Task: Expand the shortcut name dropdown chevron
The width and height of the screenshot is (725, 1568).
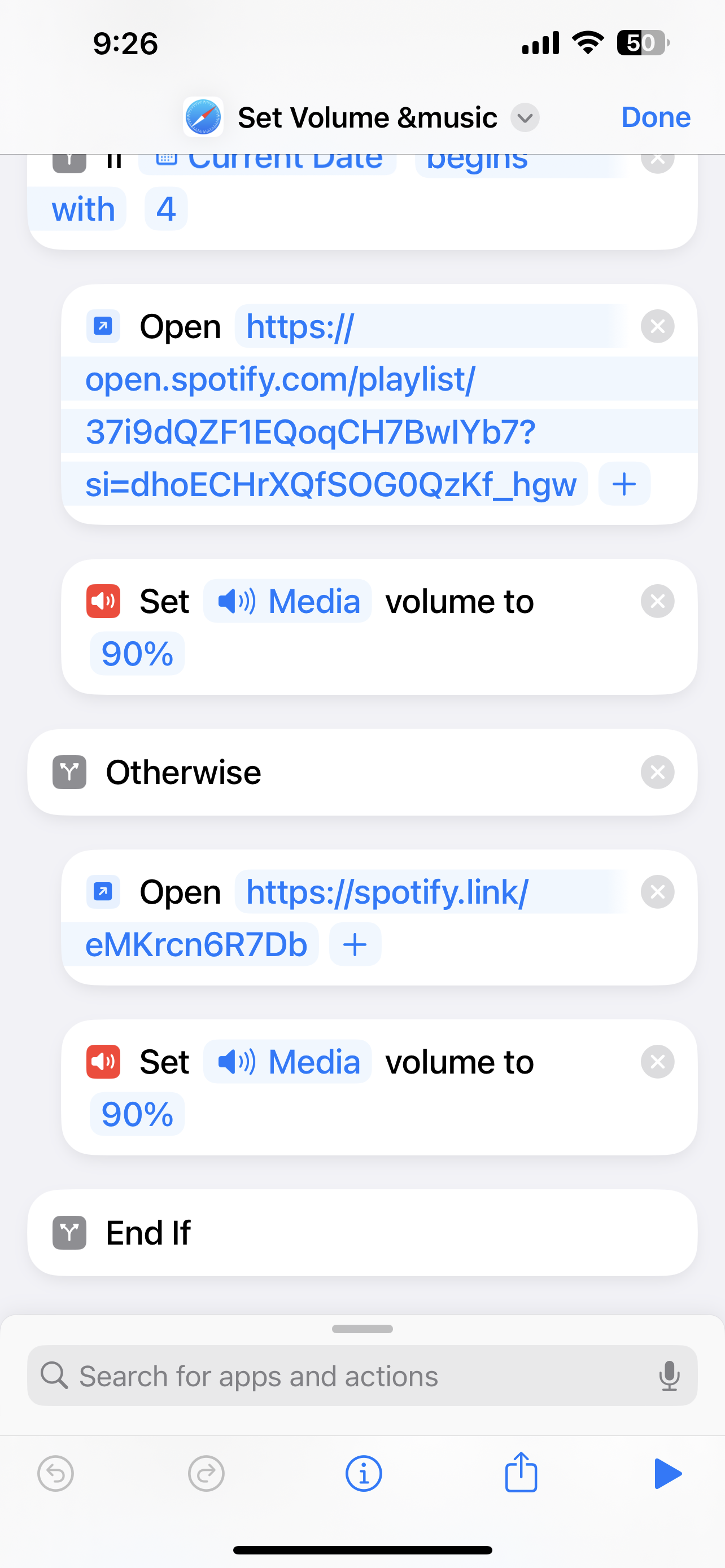Action: tap(525, 117)
